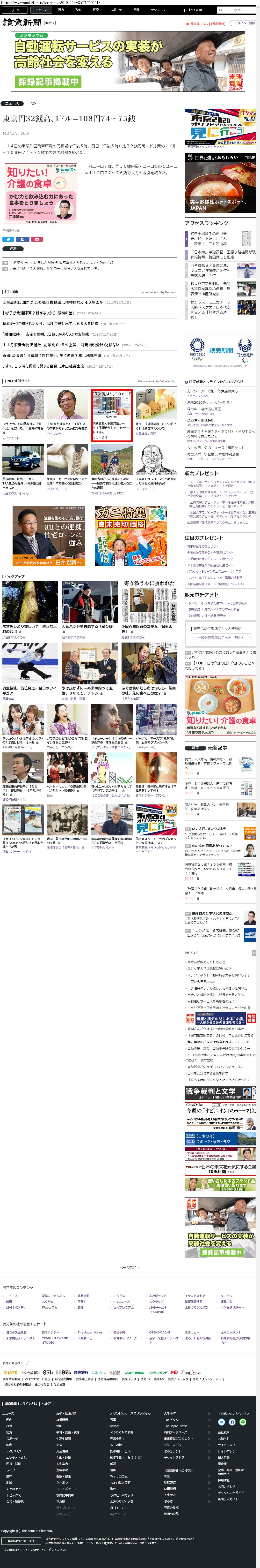The width and height of the screenshot is (260, 1568).
Task: Switch to the スポーツ navigation tab
Action: (116, 10)
